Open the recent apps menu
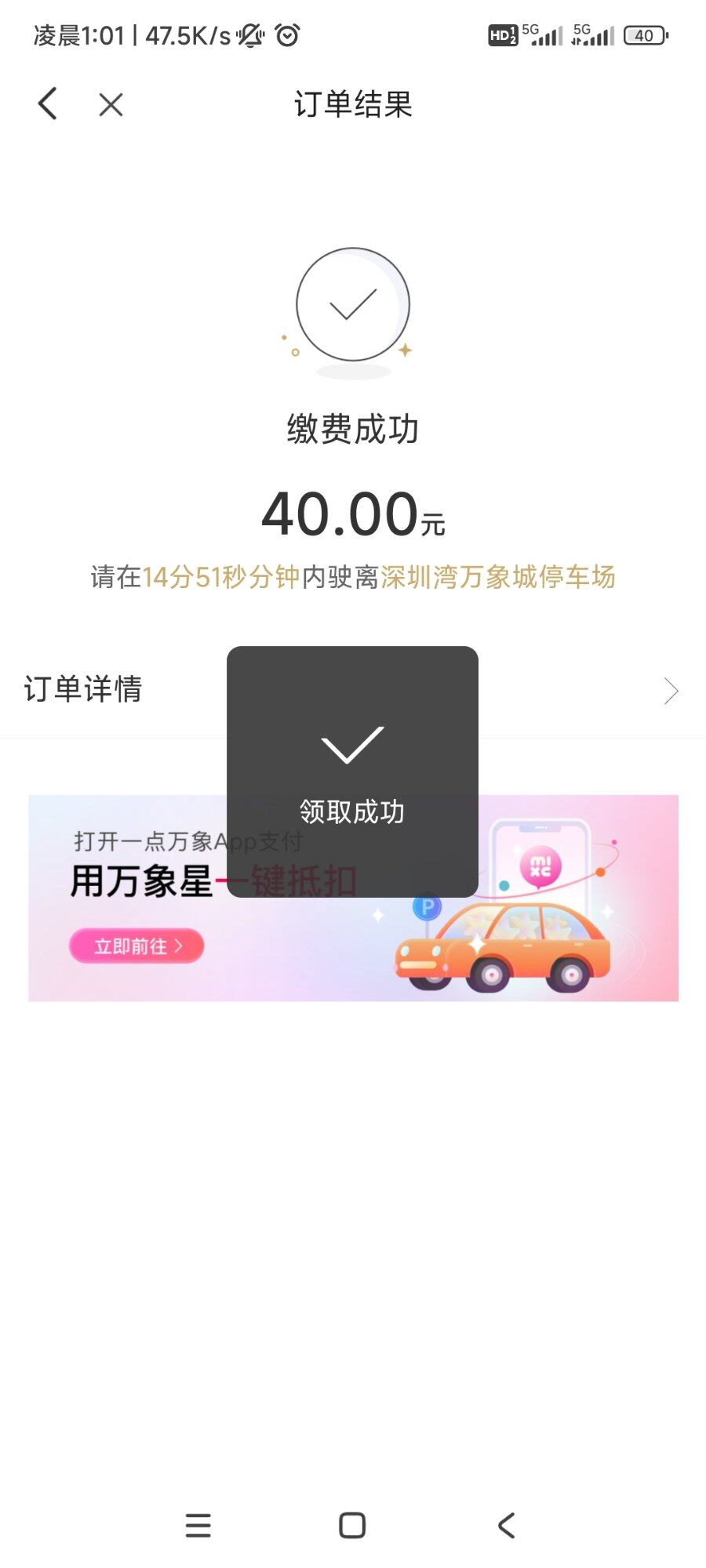706x1568 pixels. coord(198,1525)
